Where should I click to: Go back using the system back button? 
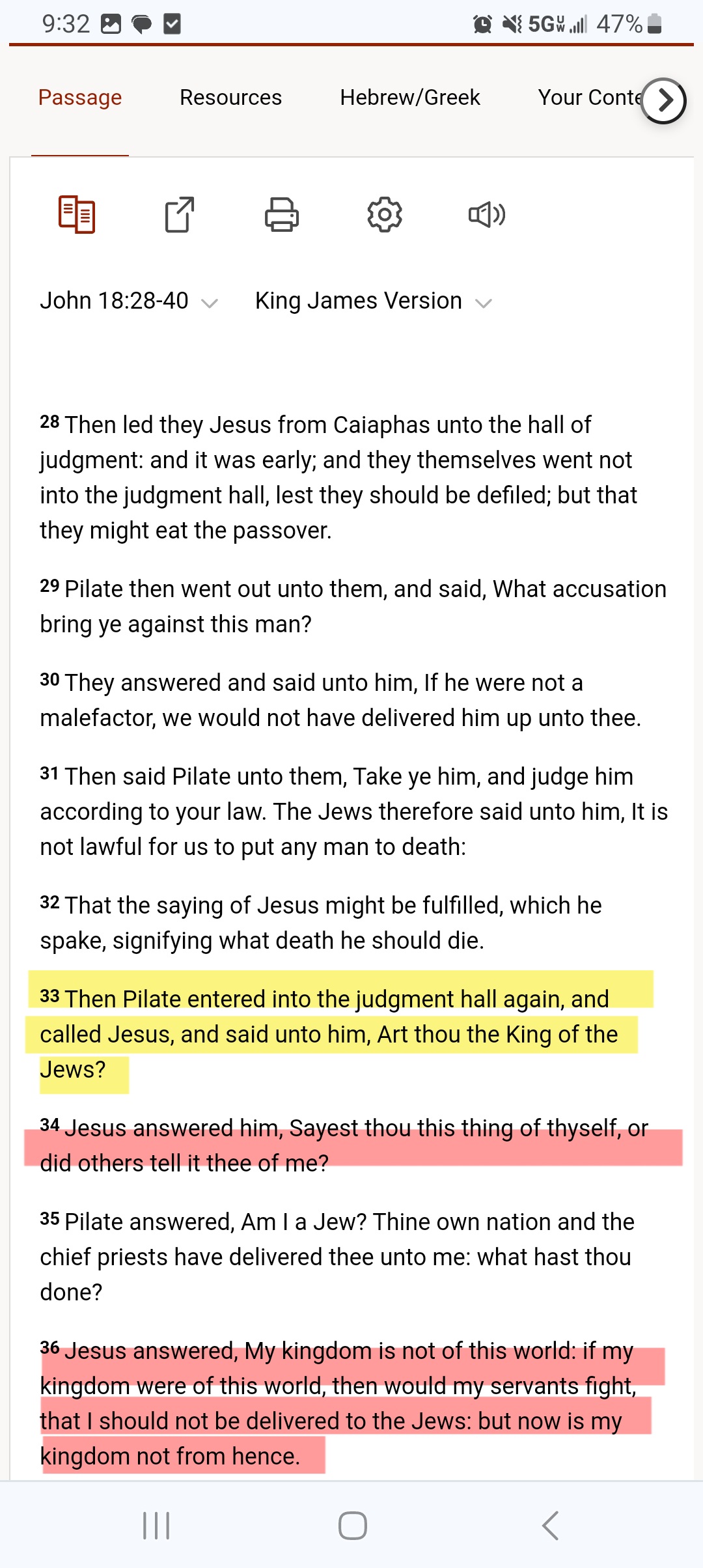coord(551,1526)
